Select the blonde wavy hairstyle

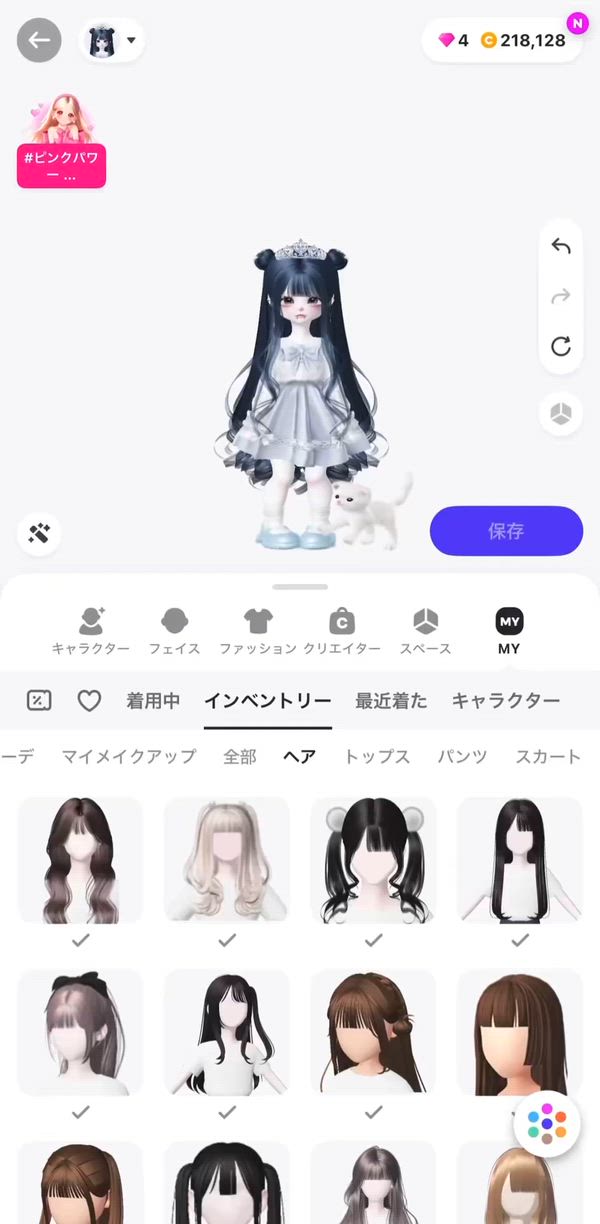227,860
